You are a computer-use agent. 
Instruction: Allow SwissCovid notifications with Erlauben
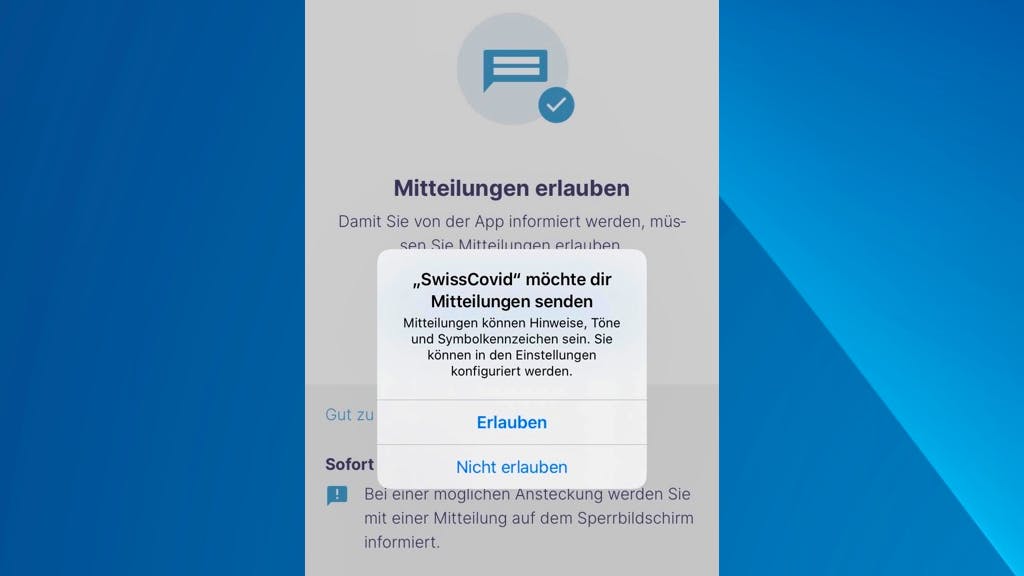[511, 422]
